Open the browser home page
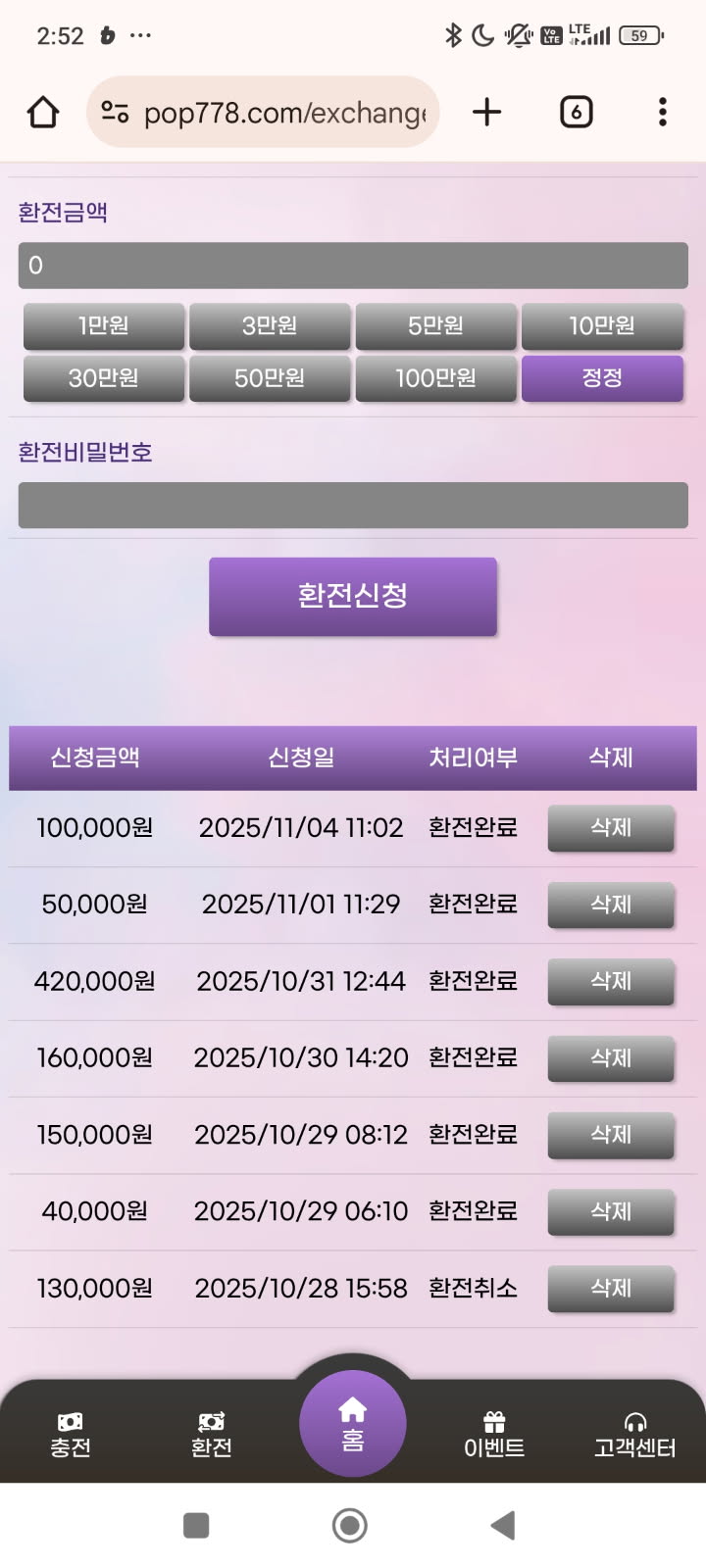The height and width of the screenshot is (1568, 706). pyautogui.click(x=43, y=113)
